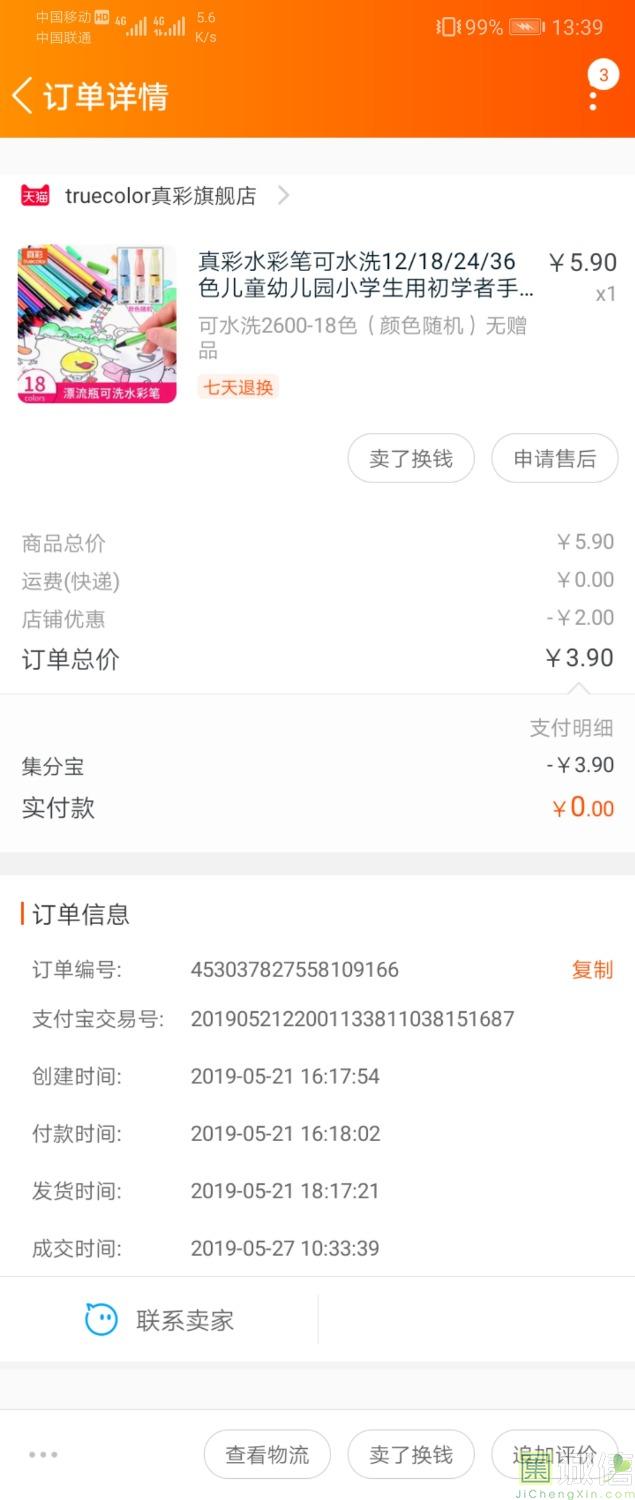Viewport: 635px width, 1500px height.
Task: Tap 卖了换钱 next to 申请售后
Action: coord(410,459)
